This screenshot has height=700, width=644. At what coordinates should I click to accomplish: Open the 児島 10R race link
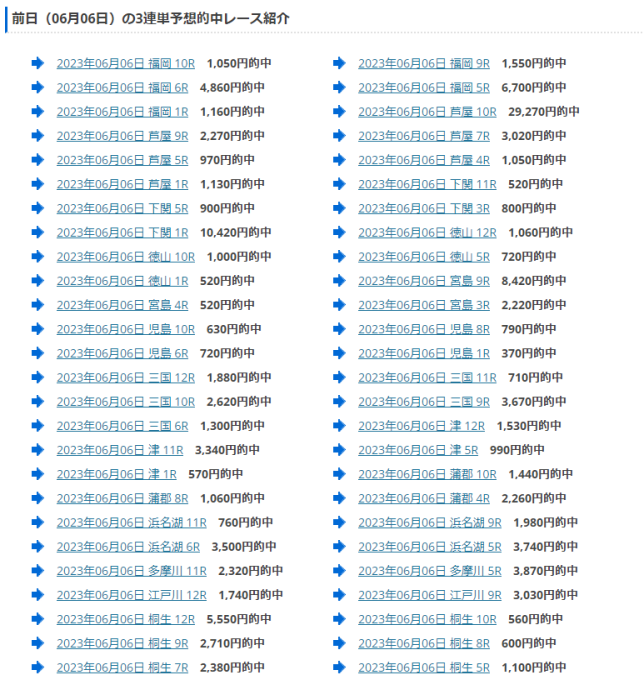point(126,329)
